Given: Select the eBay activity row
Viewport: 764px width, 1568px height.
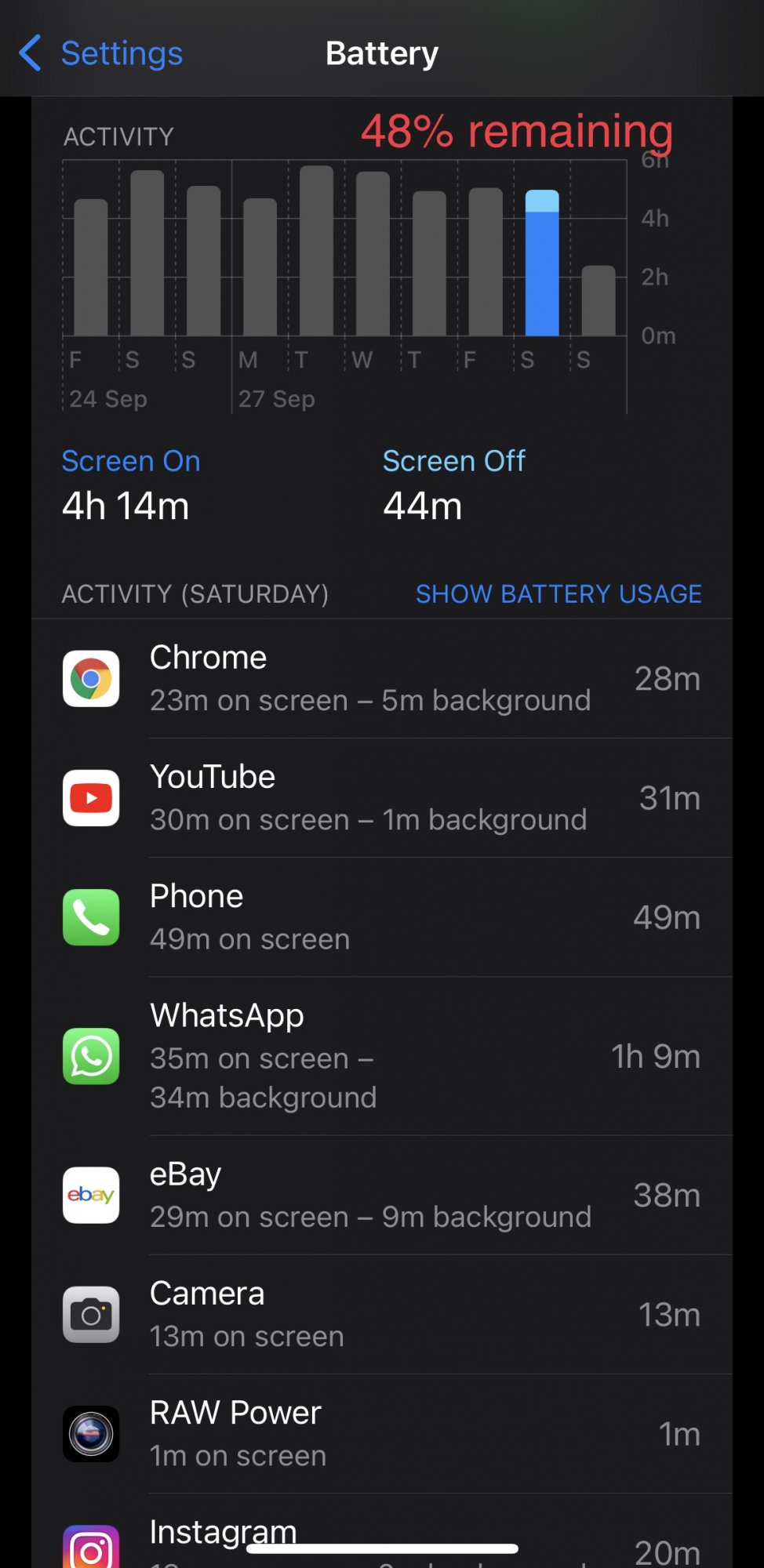Looking at the screenshot, I should 382,1195.
